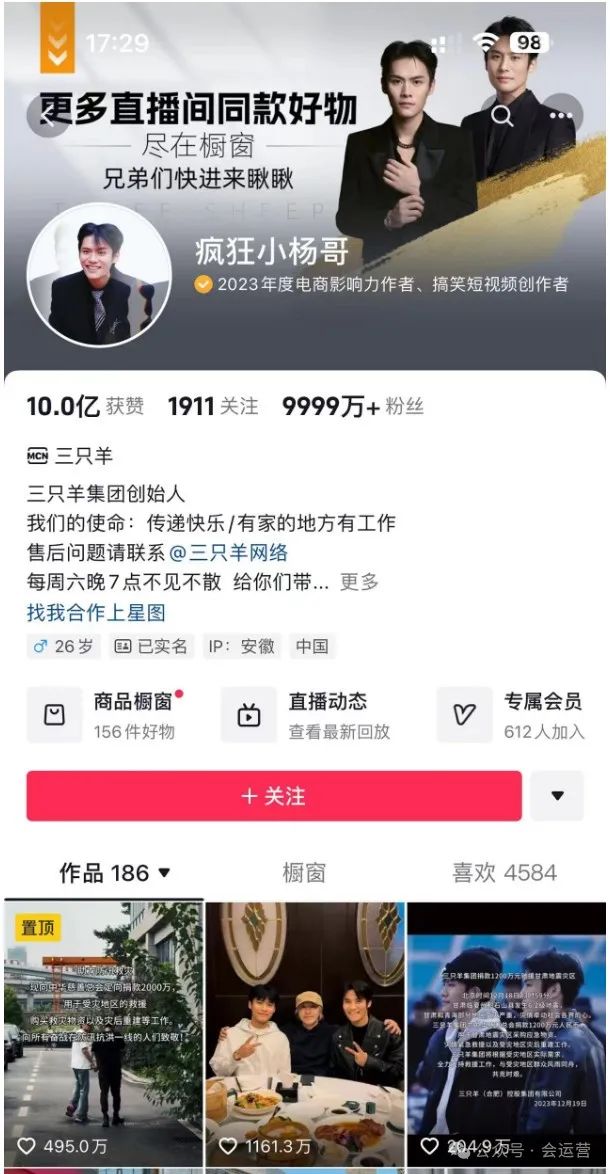Open the 找我合作上星图 link
Viewport: 610px width, 1174px height.
click(96, 612)
